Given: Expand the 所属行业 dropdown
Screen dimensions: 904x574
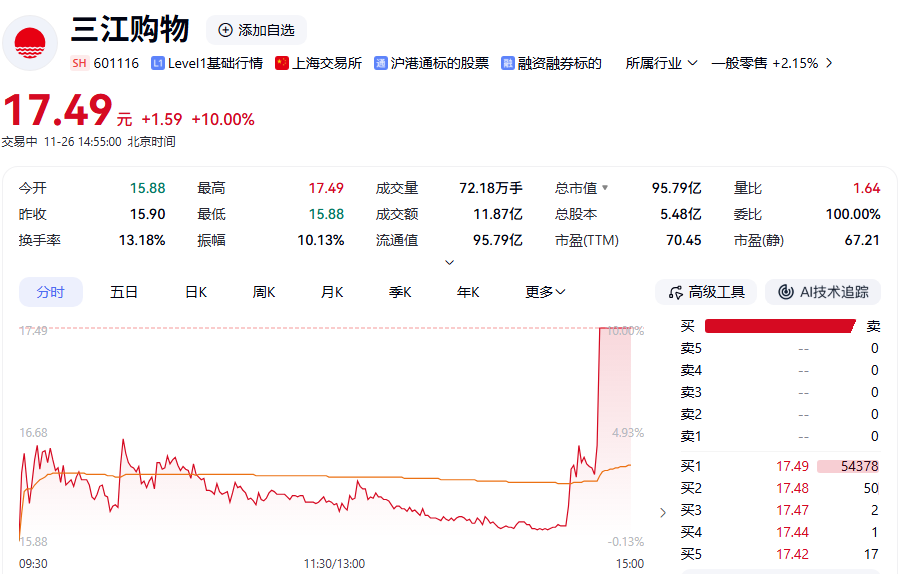Looking at the screenshot, I should click(x=661, y=63).
